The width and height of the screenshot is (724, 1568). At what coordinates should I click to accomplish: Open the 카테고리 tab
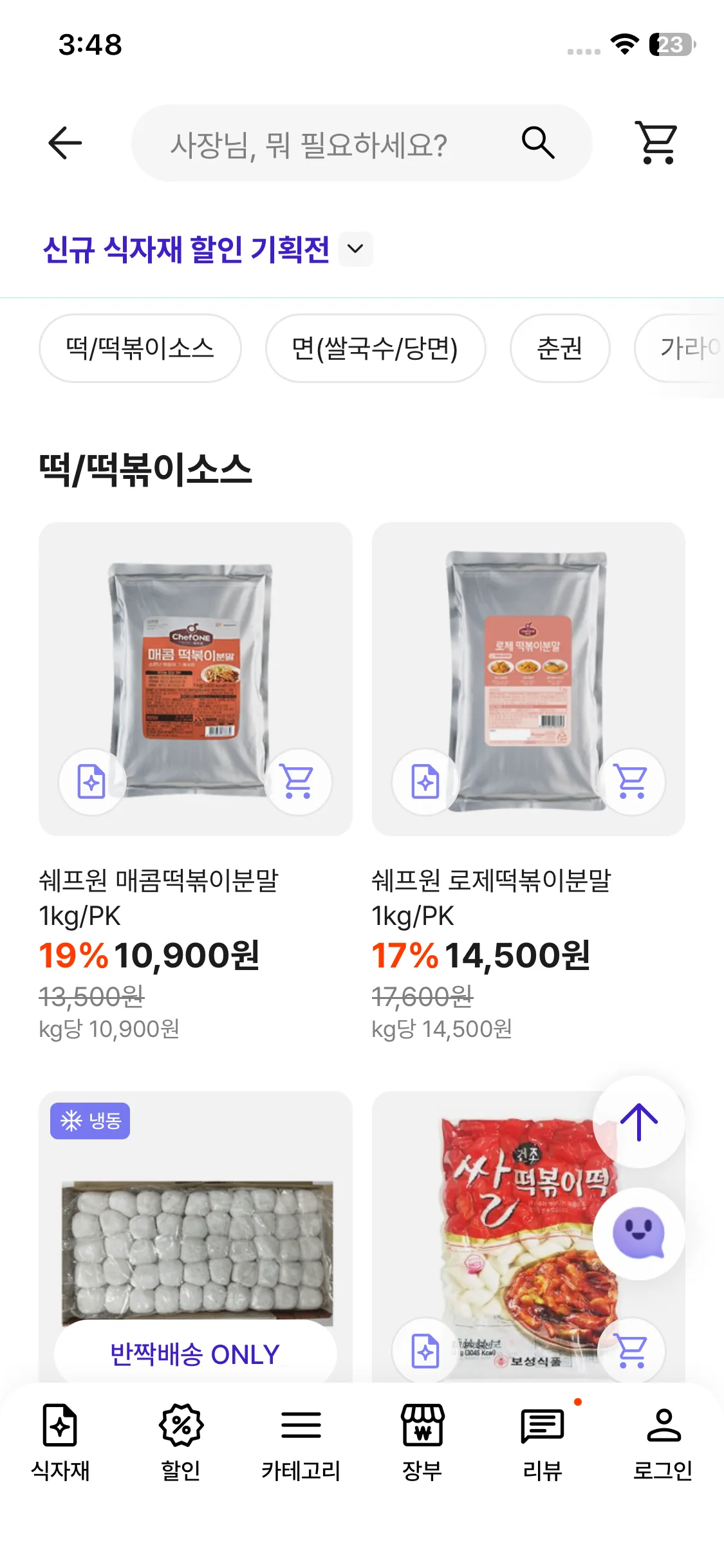[x=301, y=1442]
